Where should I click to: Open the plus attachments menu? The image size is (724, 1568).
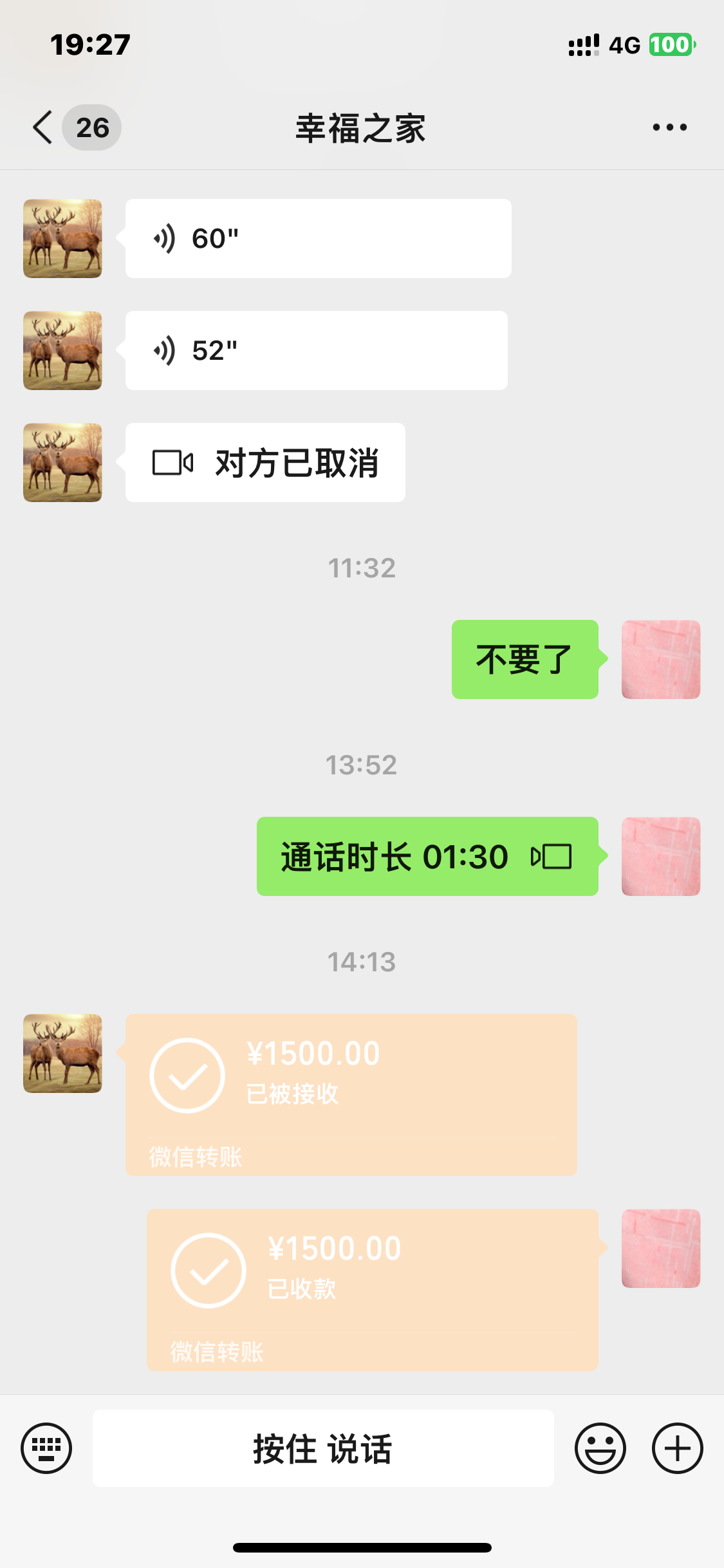(677, 1448)
